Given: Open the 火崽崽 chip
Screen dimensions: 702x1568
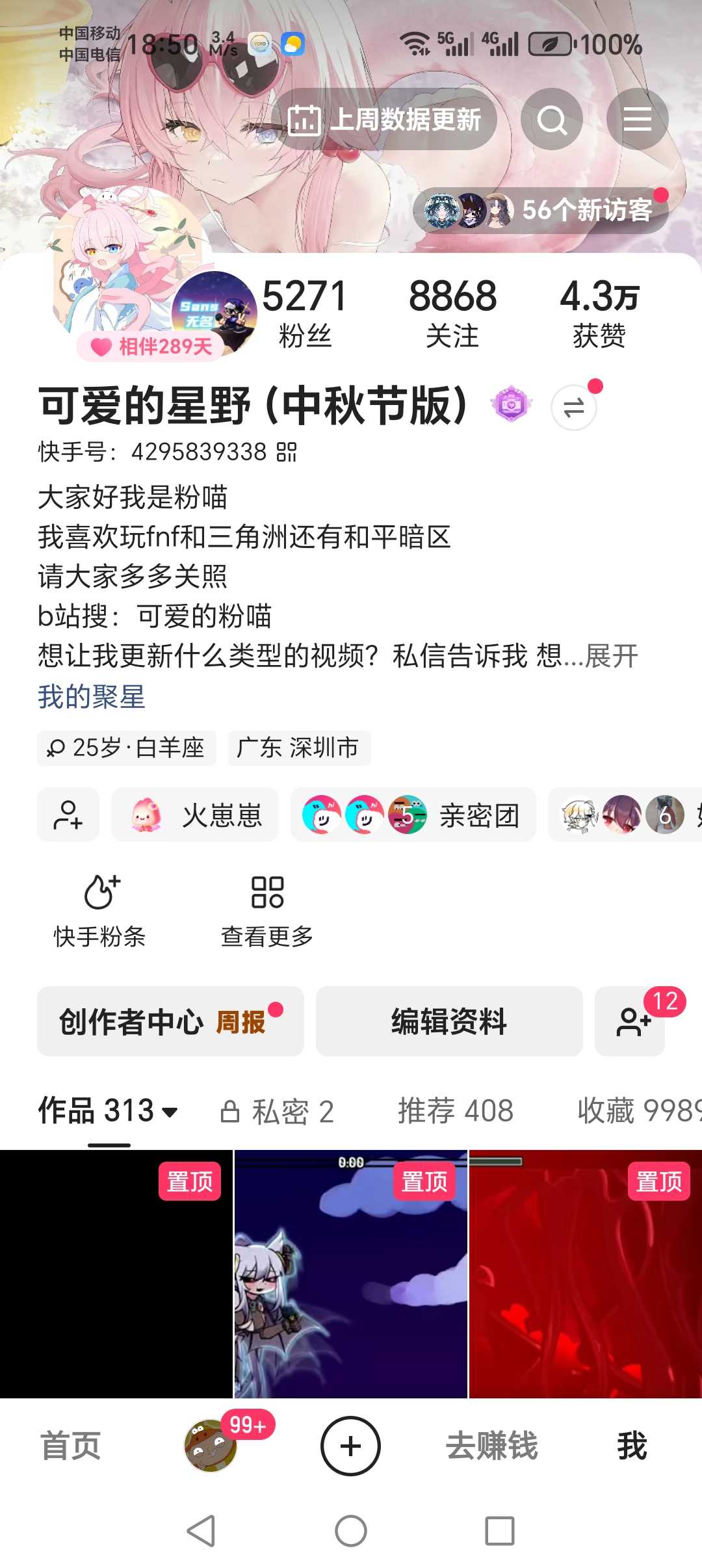Looking at the screenshot, I should point(195,815).
